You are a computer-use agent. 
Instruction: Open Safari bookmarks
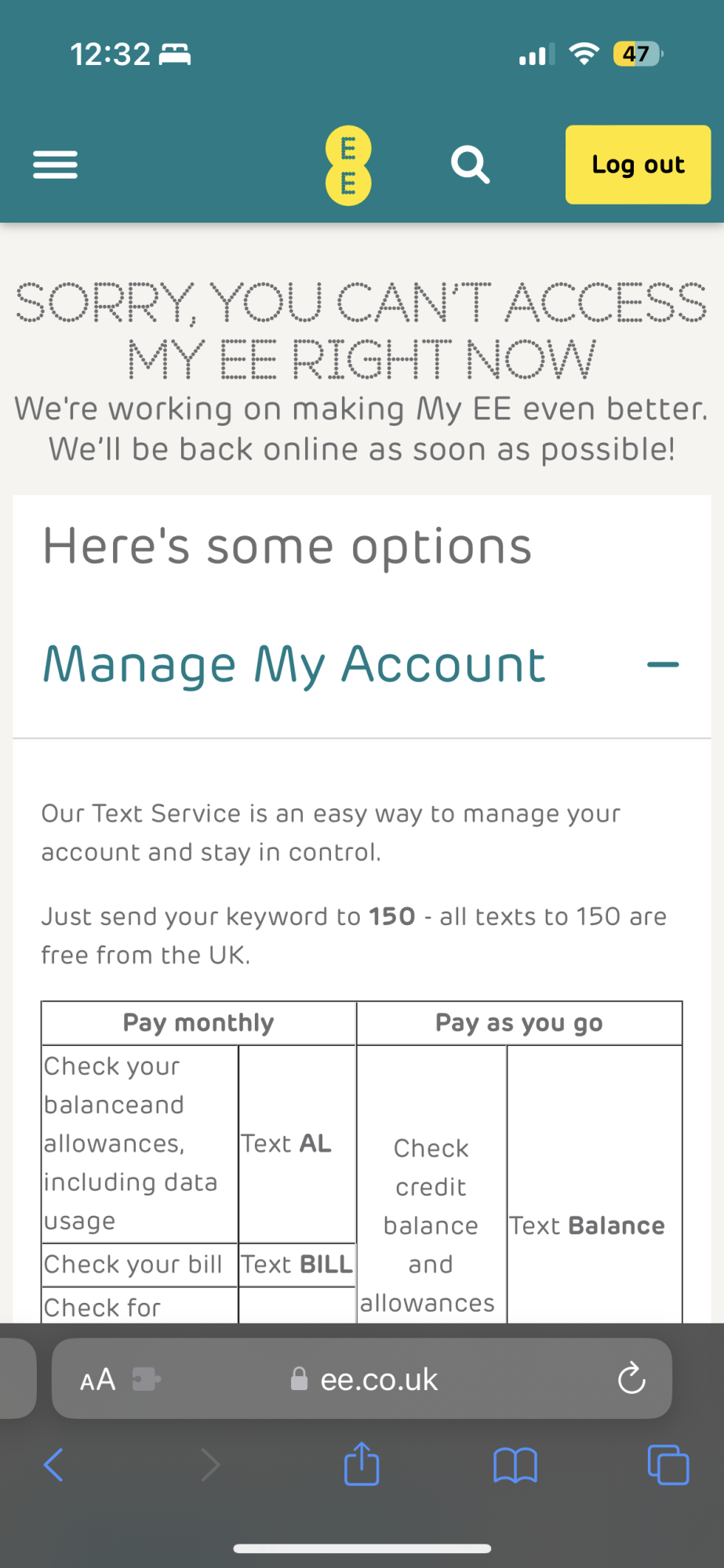coord(515,1465)
